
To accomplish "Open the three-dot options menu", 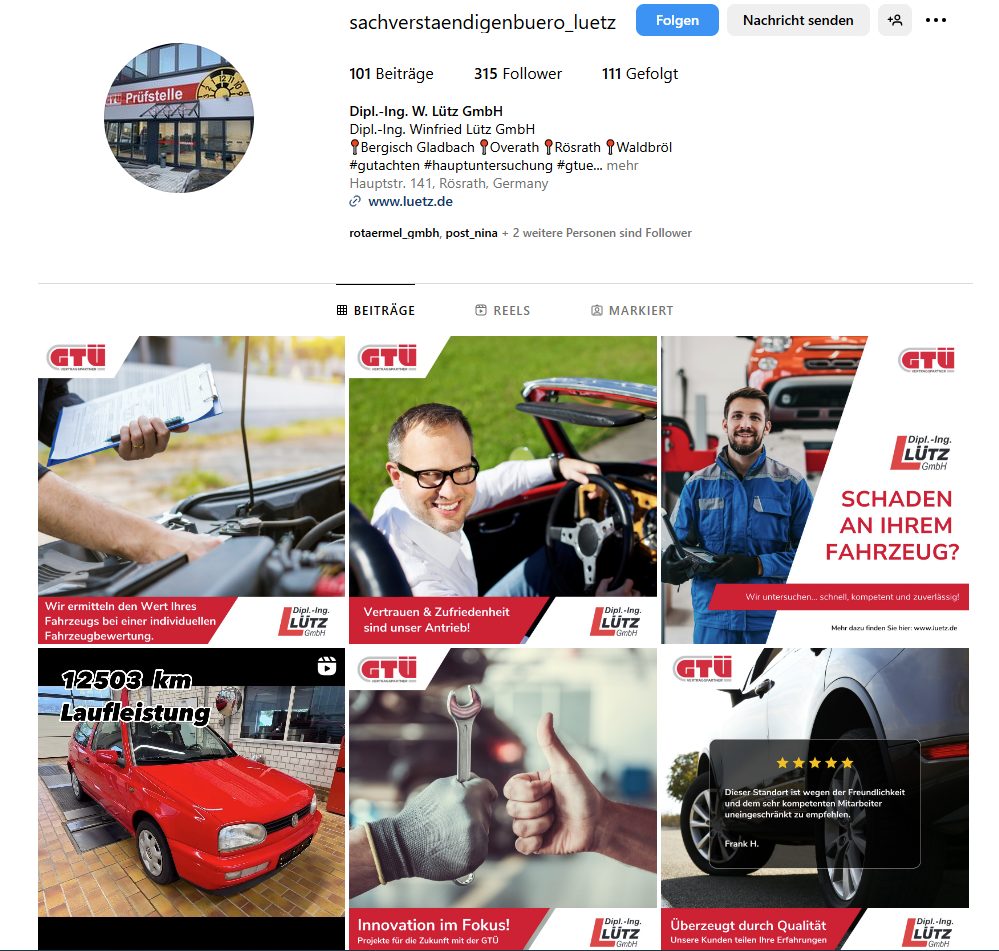I will click(x=936, y=20).
